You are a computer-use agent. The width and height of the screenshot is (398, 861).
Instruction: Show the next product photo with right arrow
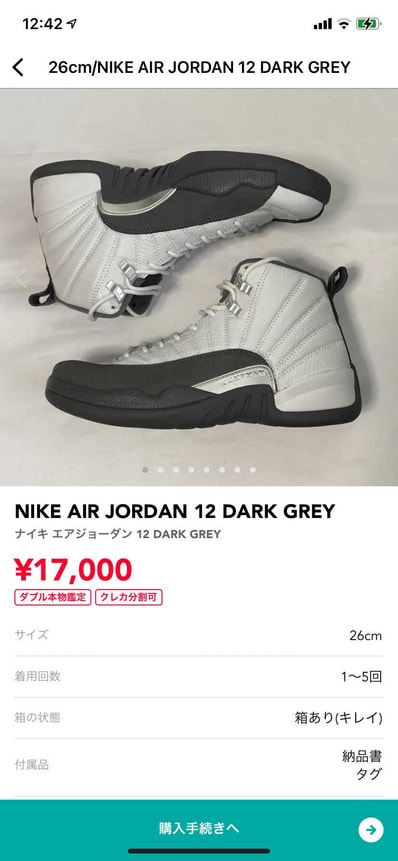point(377,279)
